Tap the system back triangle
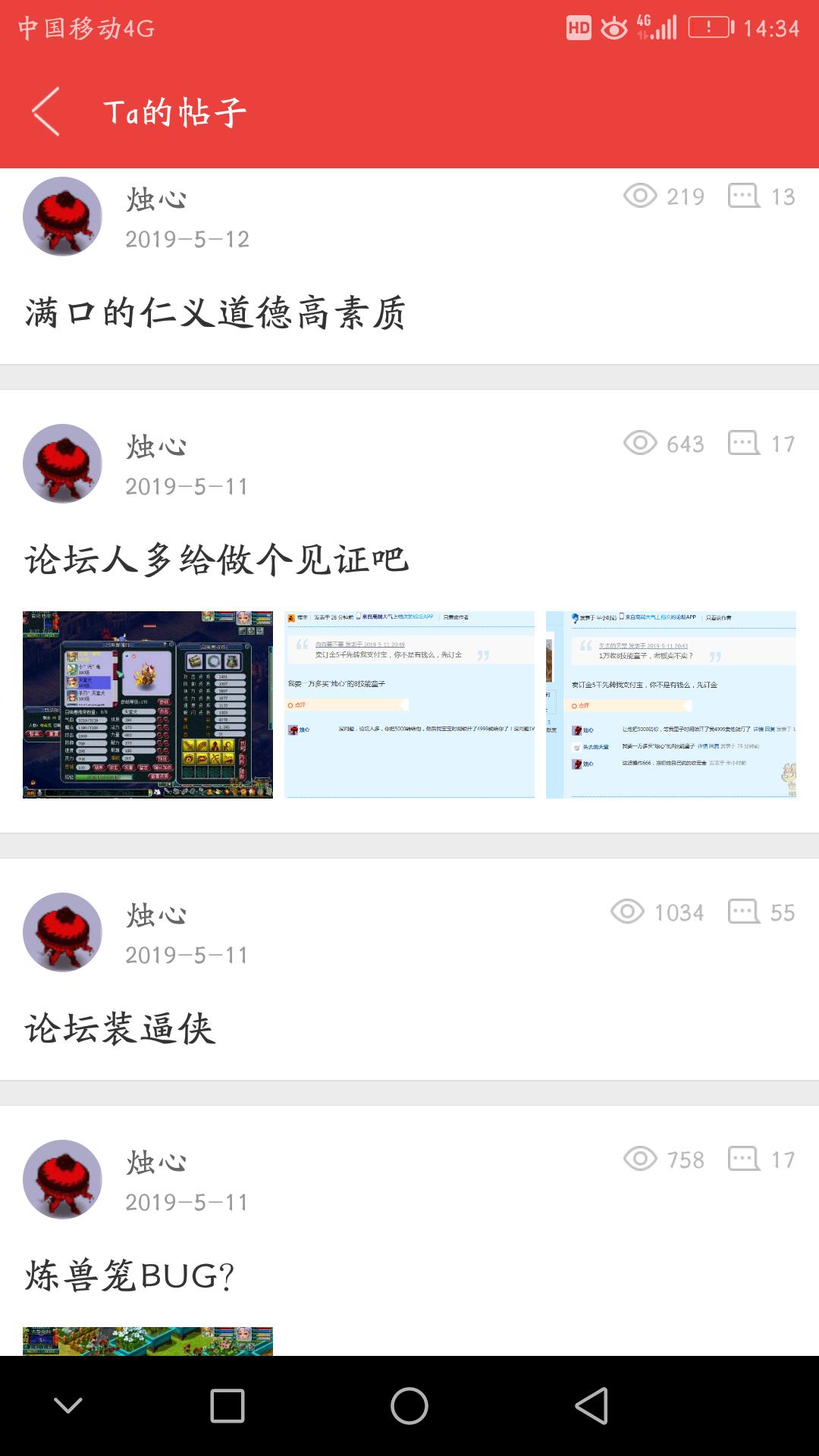Image resolution: width=819 pixels, height=1456 pixels. 591,1406
